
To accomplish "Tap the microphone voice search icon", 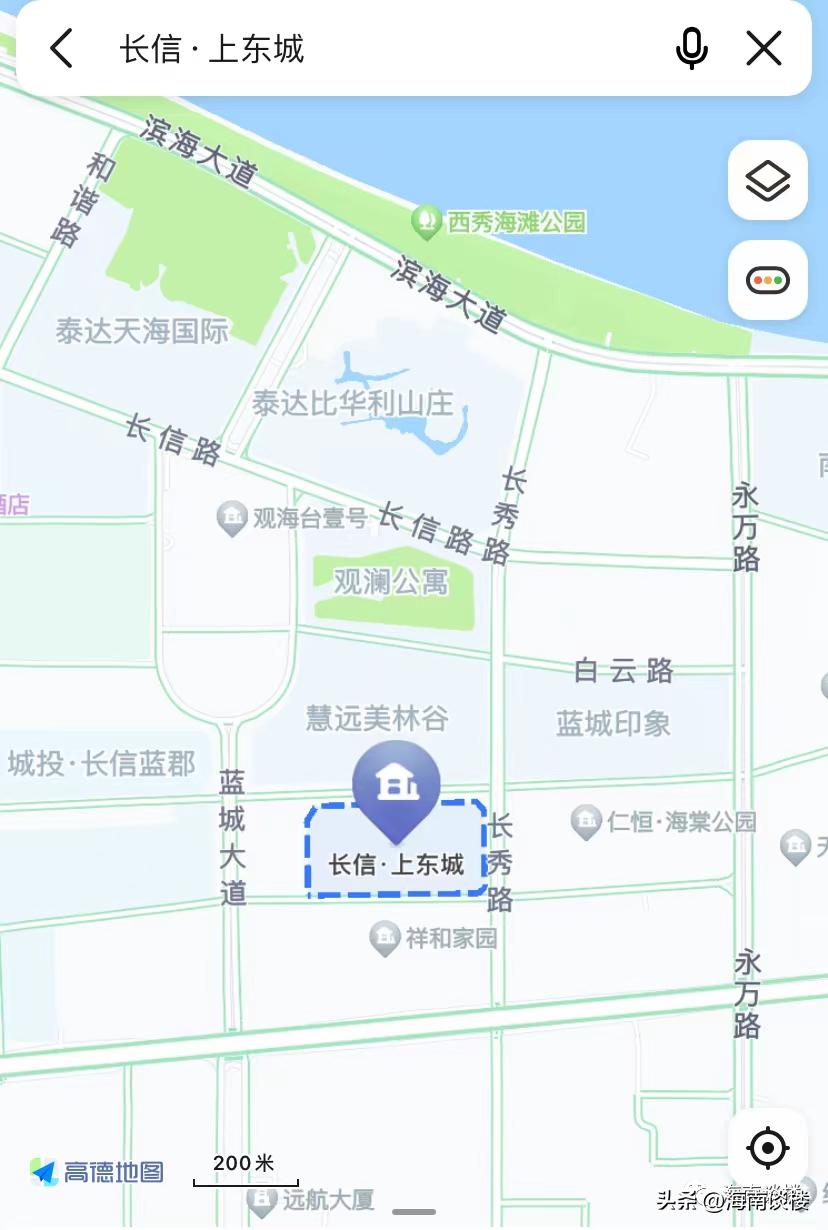I will [692, 47].
